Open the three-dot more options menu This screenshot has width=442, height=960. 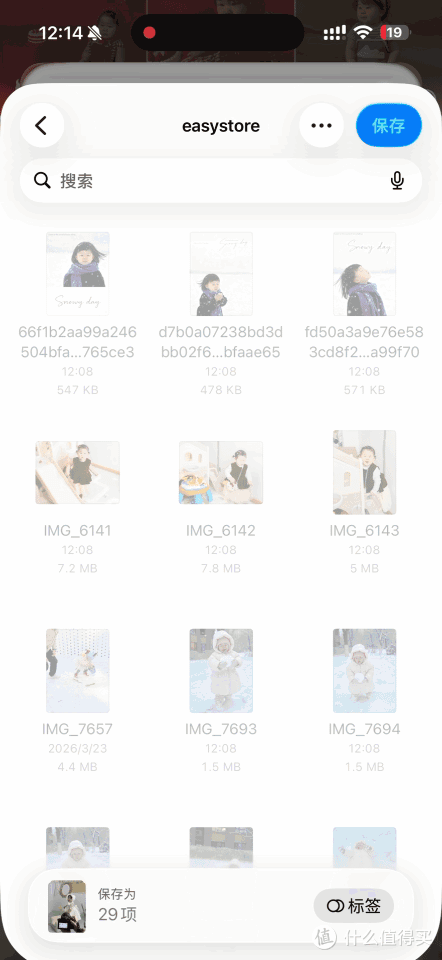tap(321, 126)
